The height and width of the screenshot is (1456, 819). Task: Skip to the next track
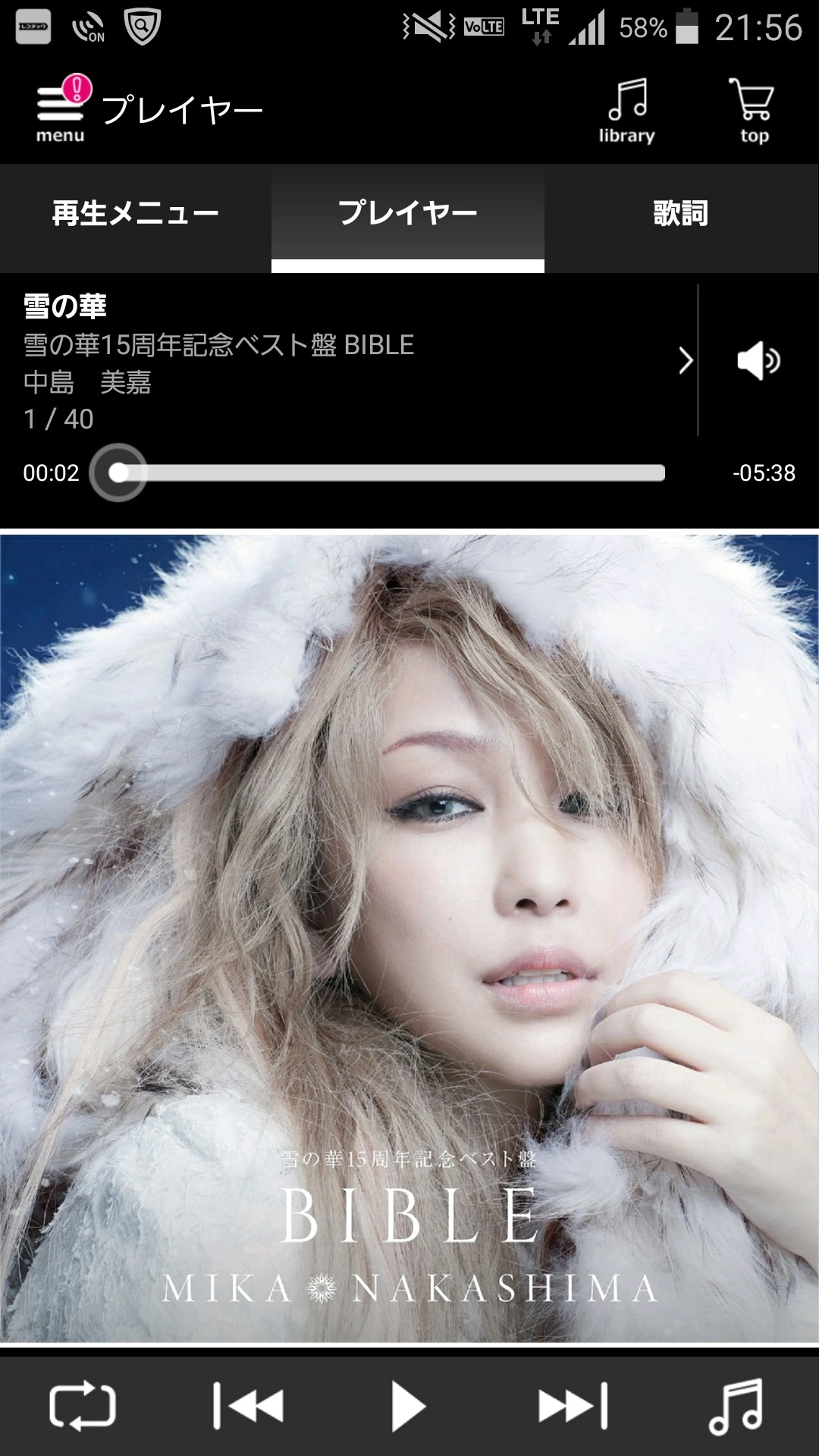(573, 1406)
